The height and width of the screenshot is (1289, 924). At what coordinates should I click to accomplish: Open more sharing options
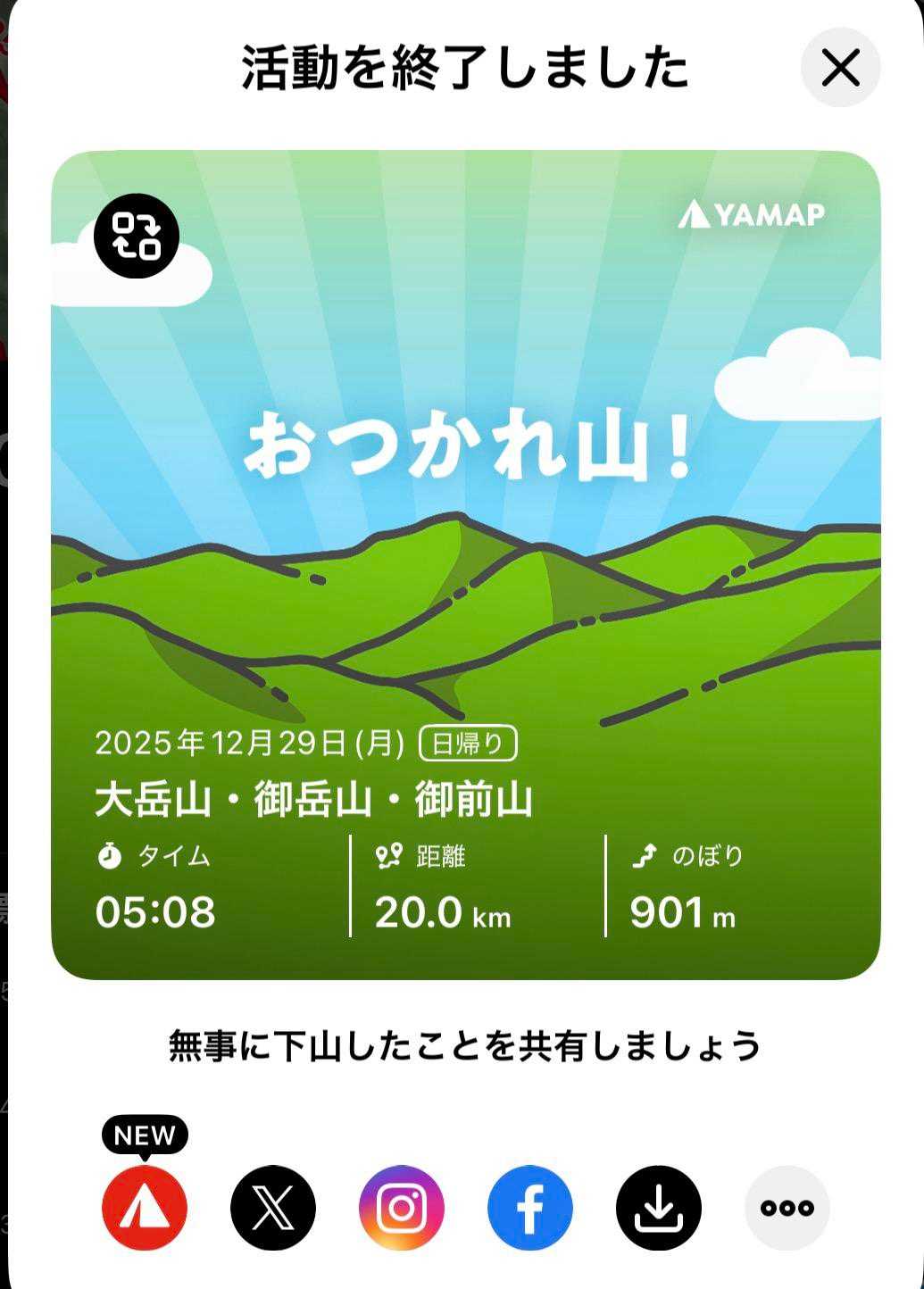coord(787,1208)
